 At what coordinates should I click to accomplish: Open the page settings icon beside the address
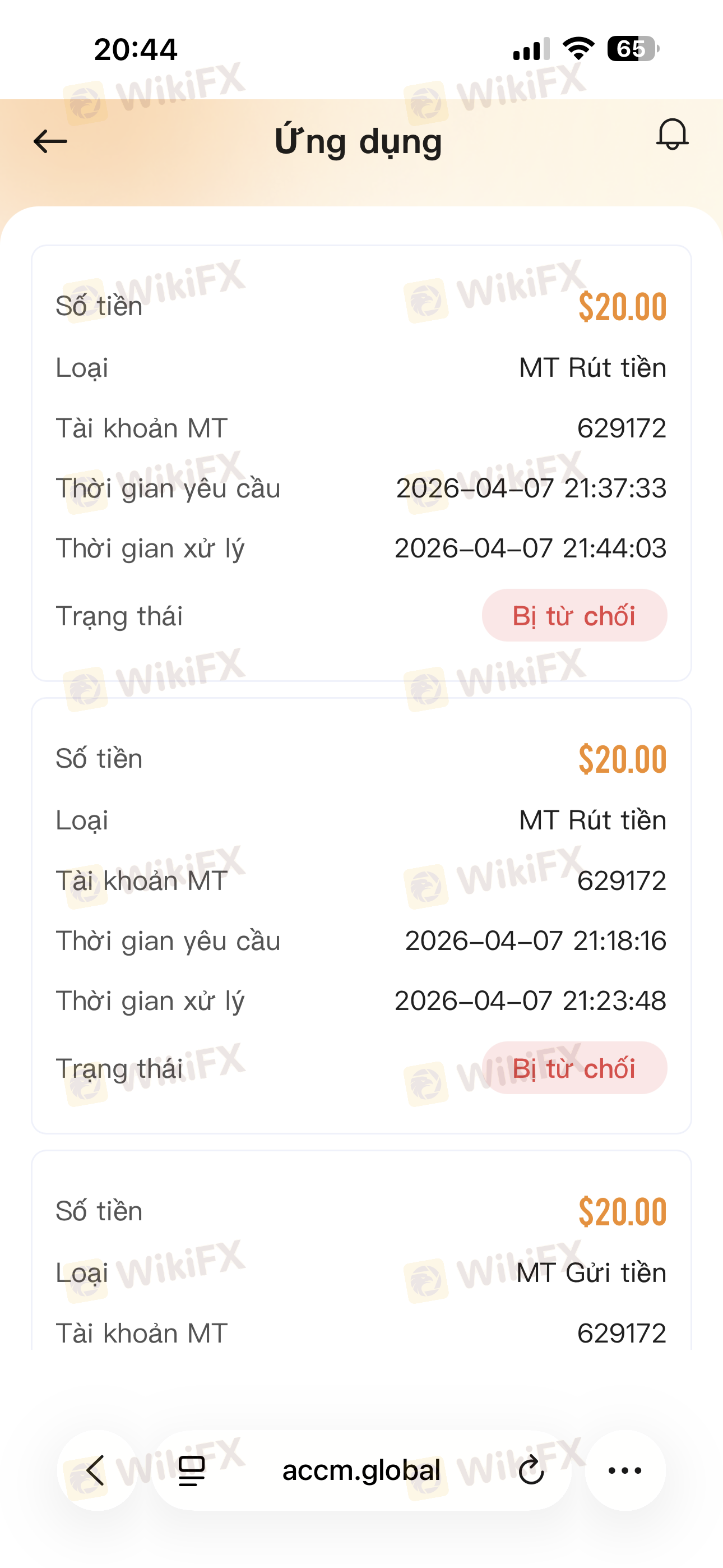point(192,1470)
